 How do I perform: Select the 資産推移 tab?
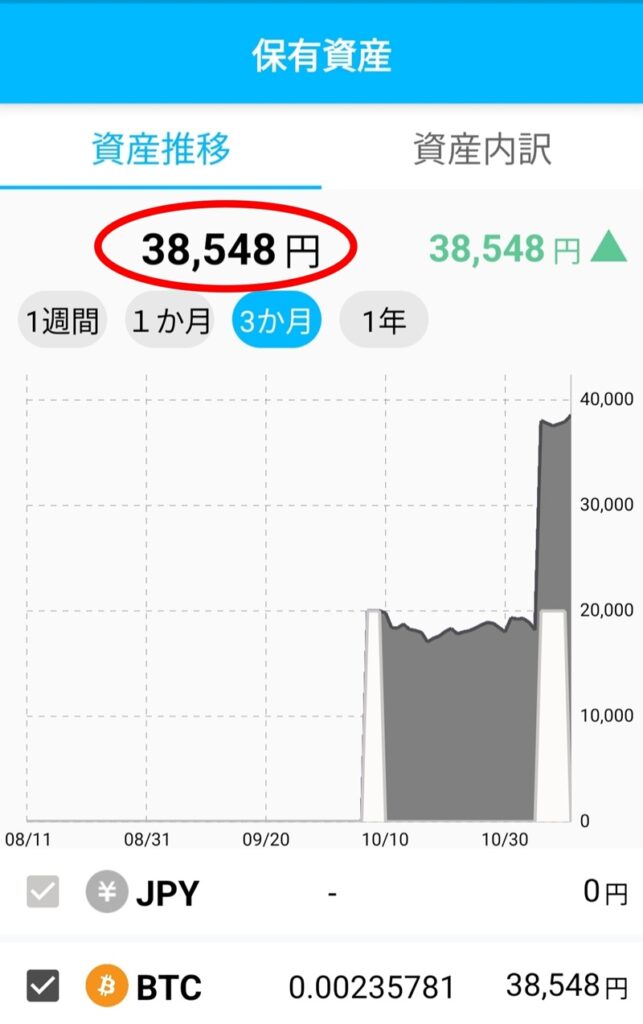(161, 149)
